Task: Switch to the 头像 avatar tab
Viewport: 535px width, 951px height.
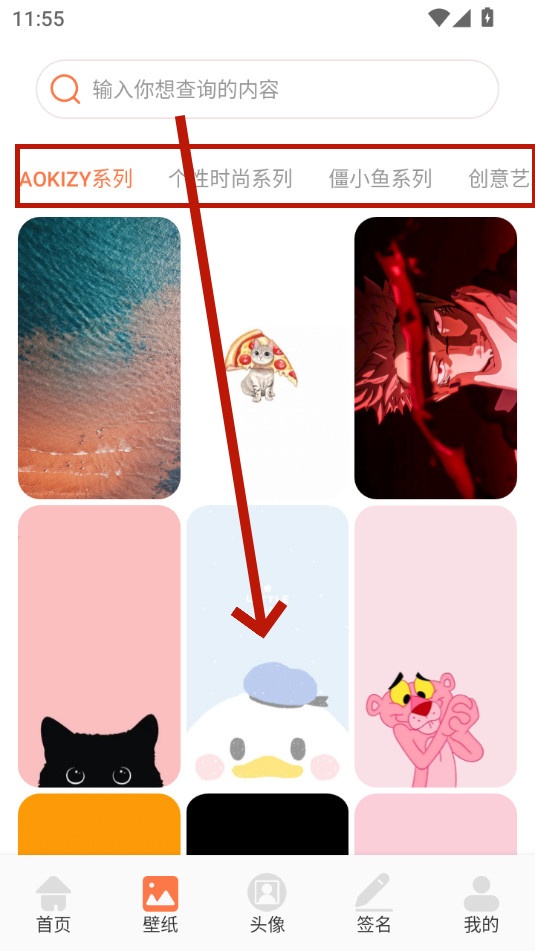Action: coord(267,904)
